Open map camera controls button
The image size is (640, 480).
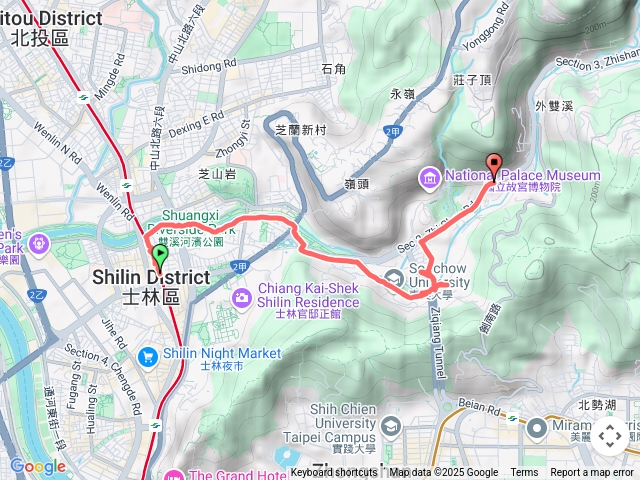pos(609,436)
